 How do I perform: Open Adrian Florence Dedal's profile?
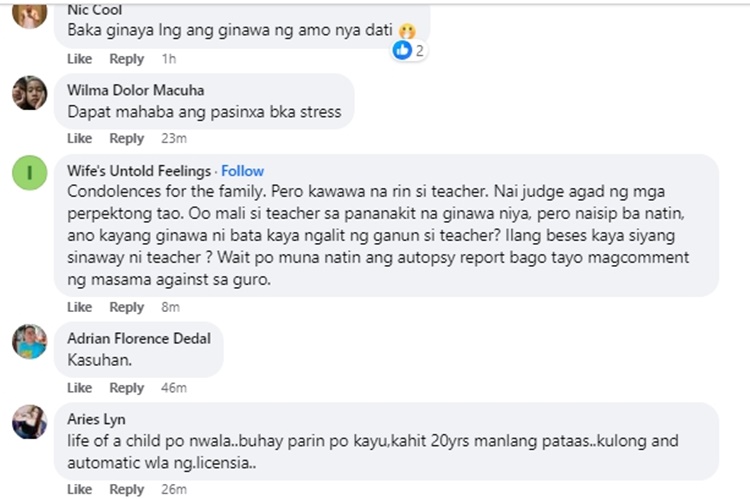[x=138, y=338]
